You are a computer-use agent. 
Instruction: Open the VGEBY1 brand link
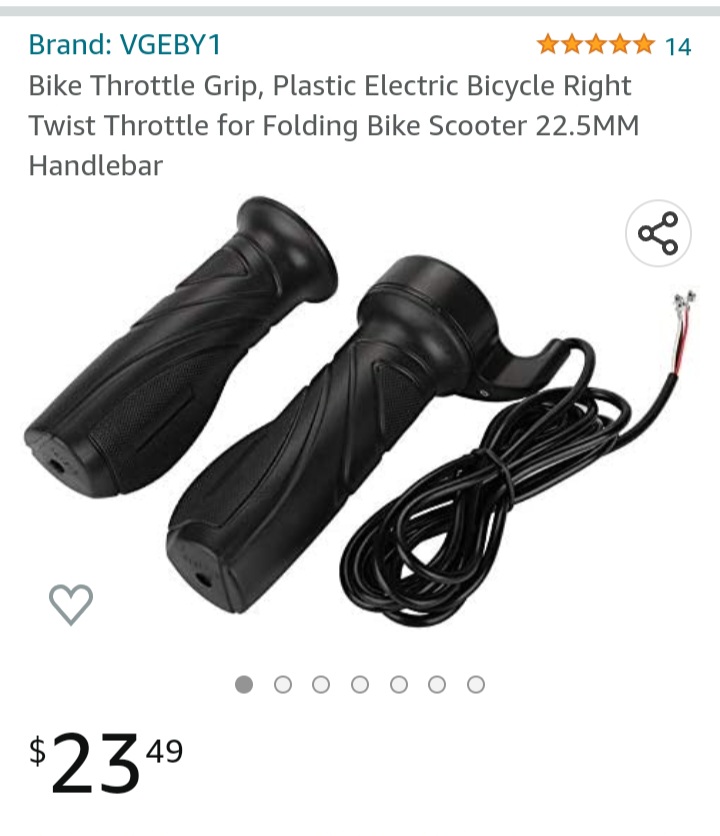(x=125, y=45)
